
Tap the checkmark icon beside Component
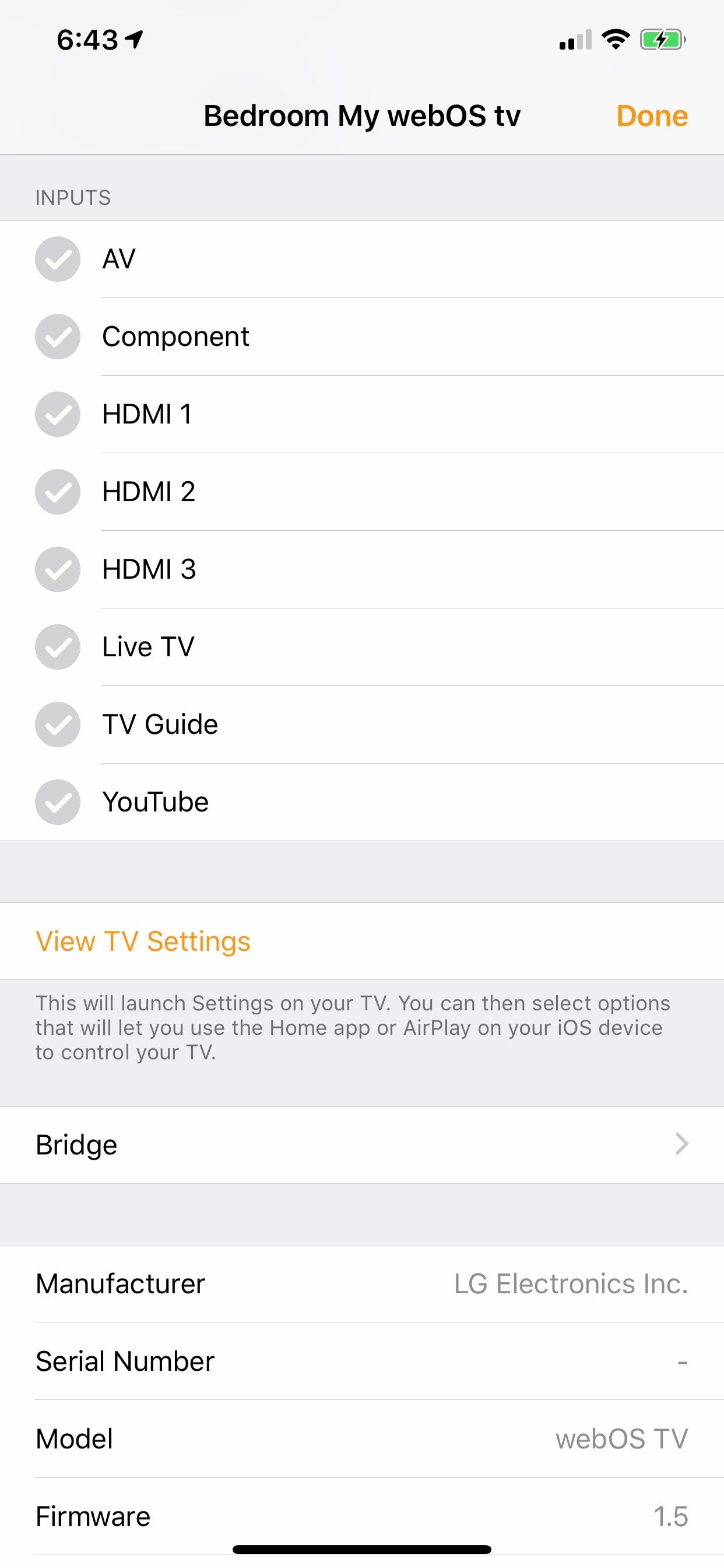pos(58,336)
